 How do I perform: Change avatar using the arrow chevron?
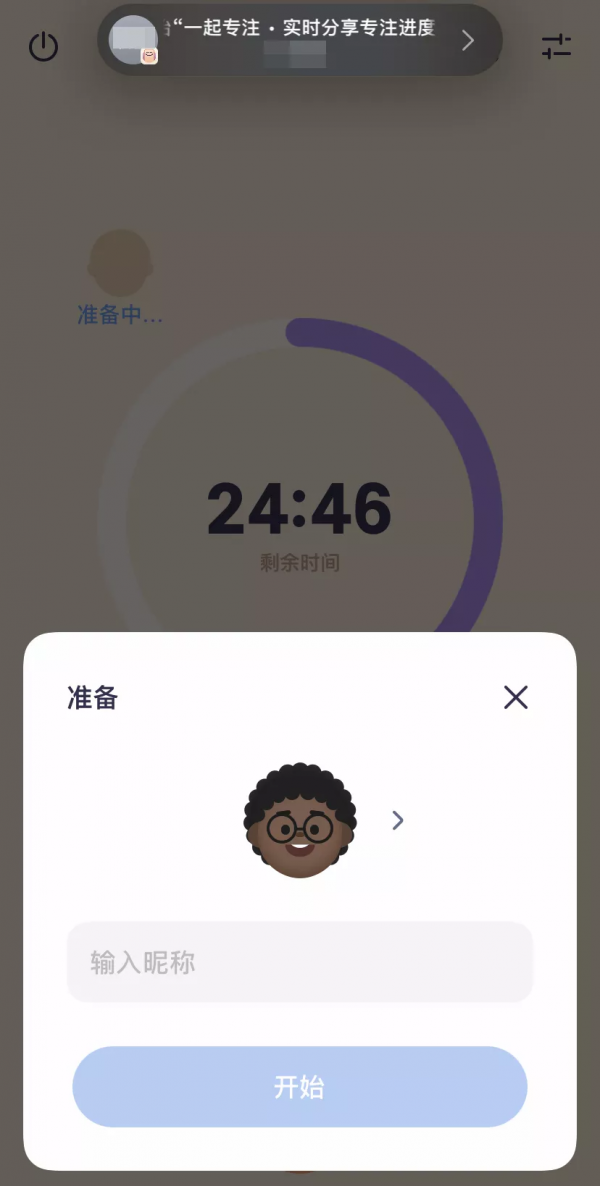click(397, 820)
